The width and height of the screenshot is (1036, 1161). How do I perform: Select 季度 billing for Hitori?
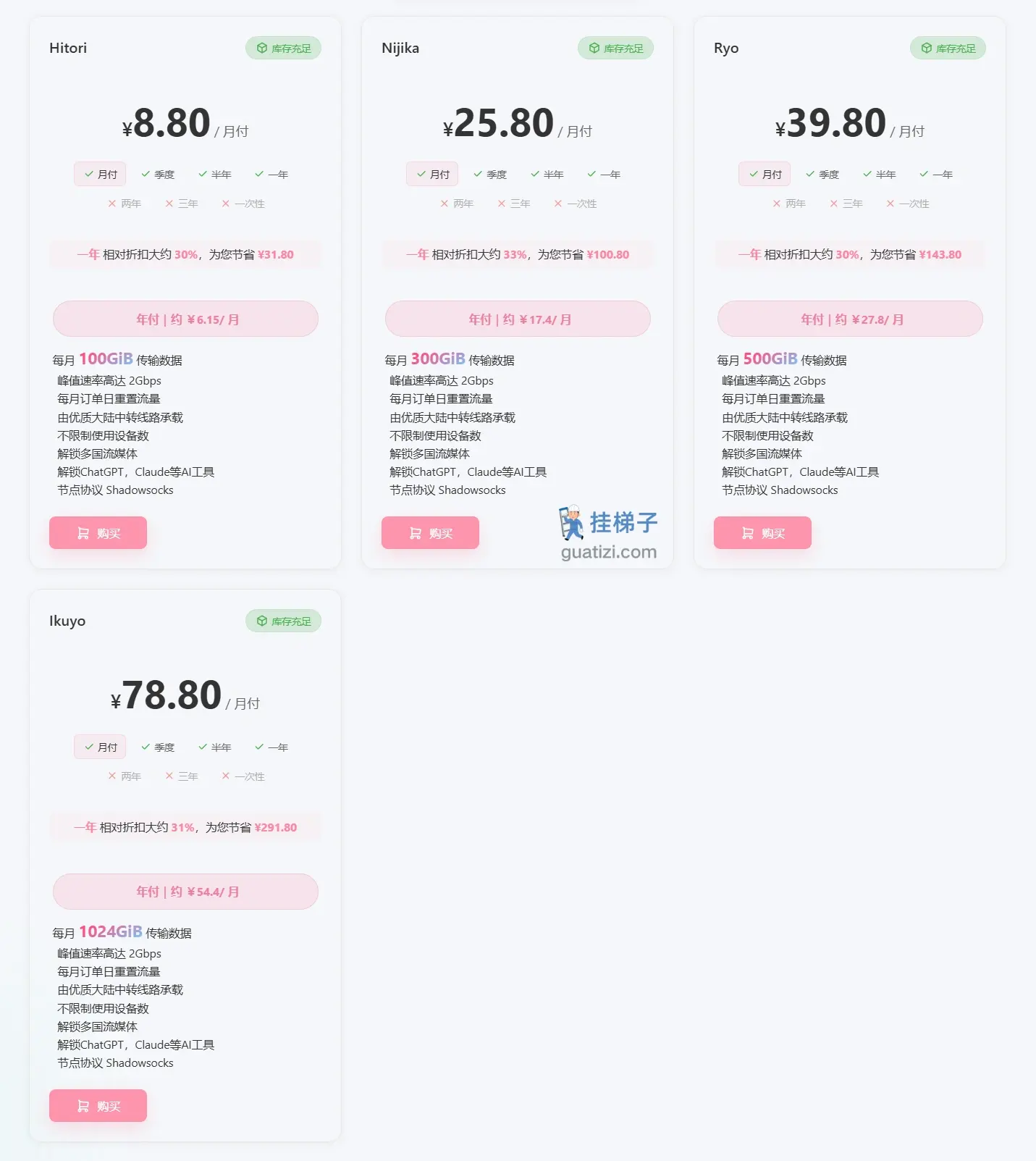pos(158,175)
